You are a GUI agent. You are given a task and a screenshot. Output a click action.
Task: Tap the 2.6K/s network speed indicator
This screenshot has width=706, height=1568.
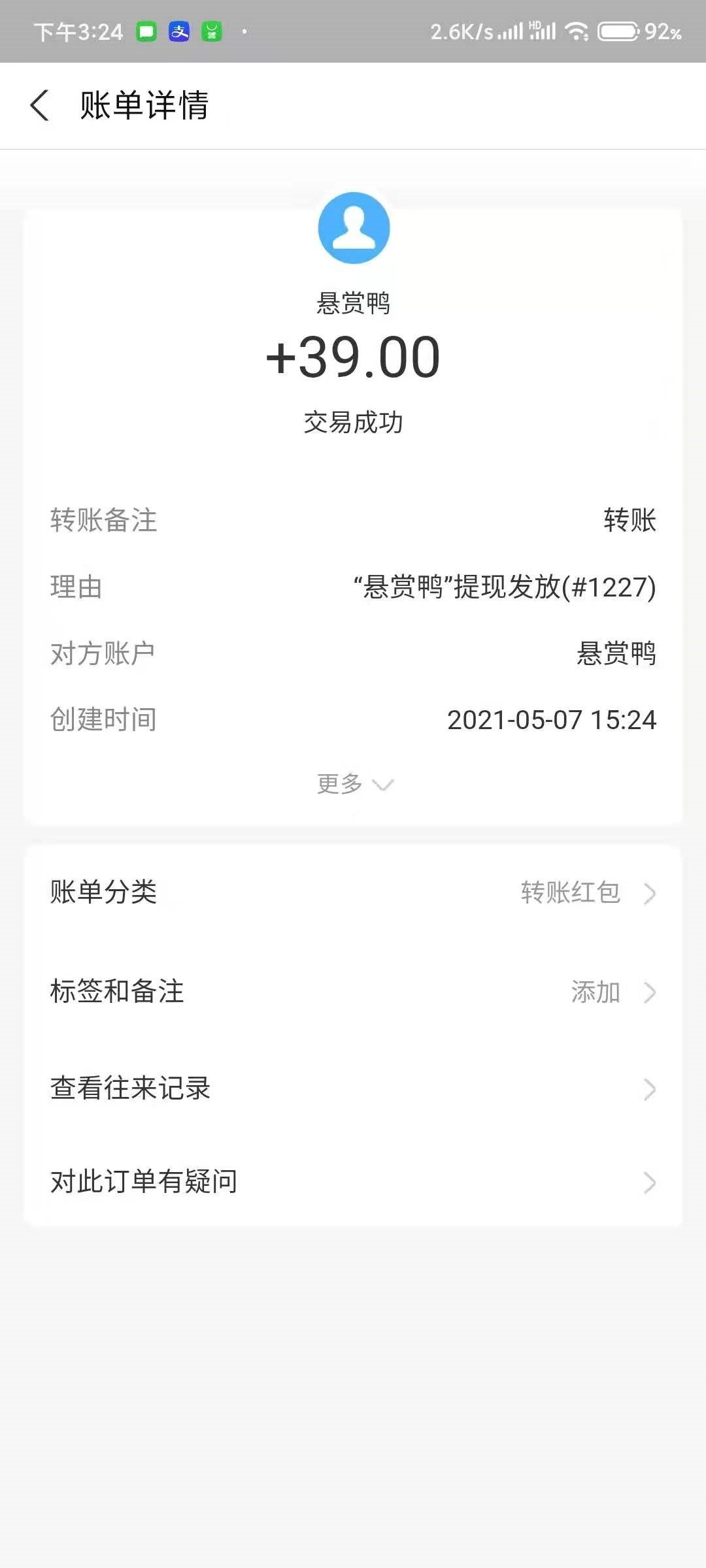[x=465, y=30]
